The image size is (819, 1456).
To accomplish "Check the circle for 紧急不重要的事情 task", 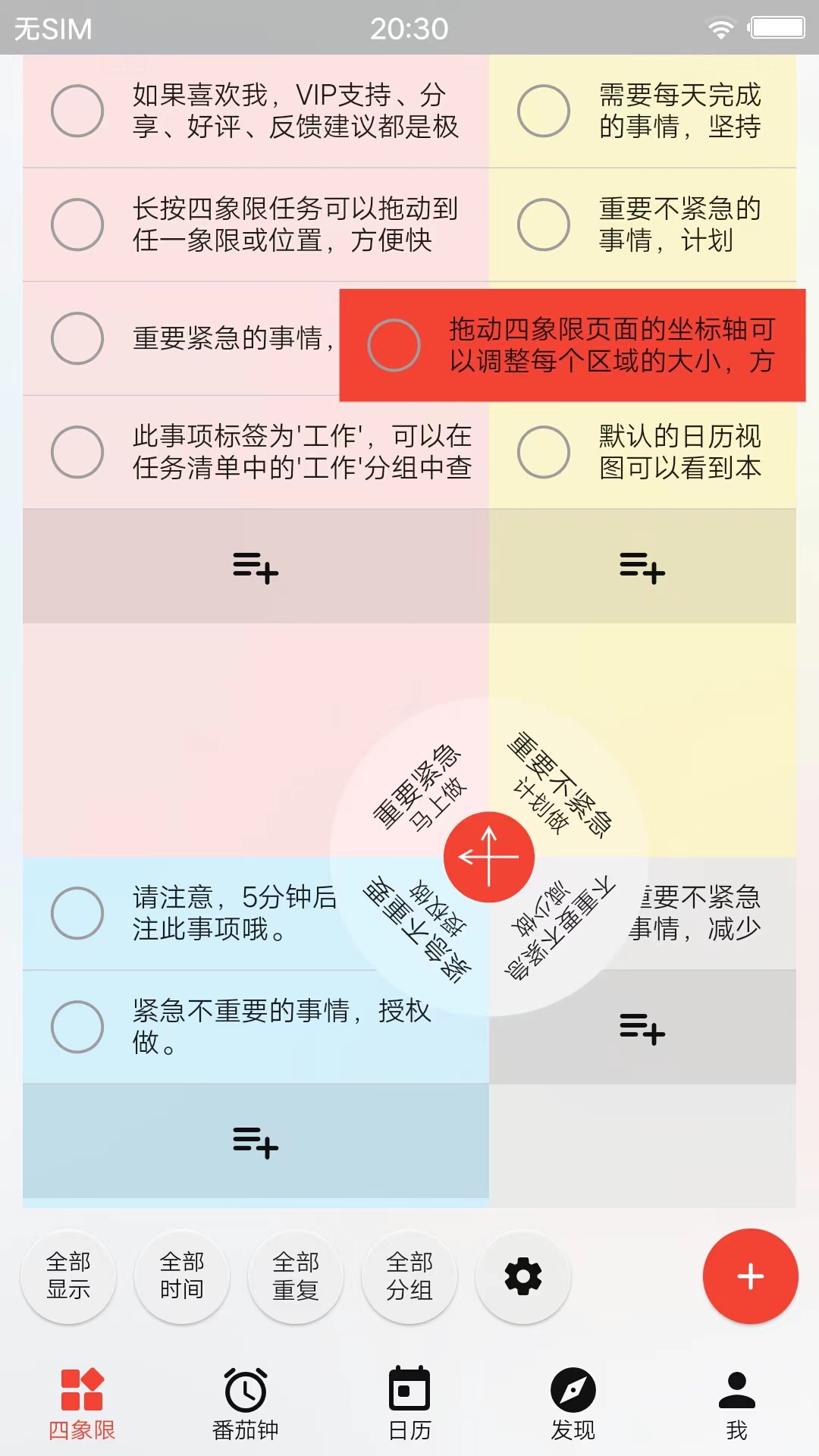I will point(77,1027).
